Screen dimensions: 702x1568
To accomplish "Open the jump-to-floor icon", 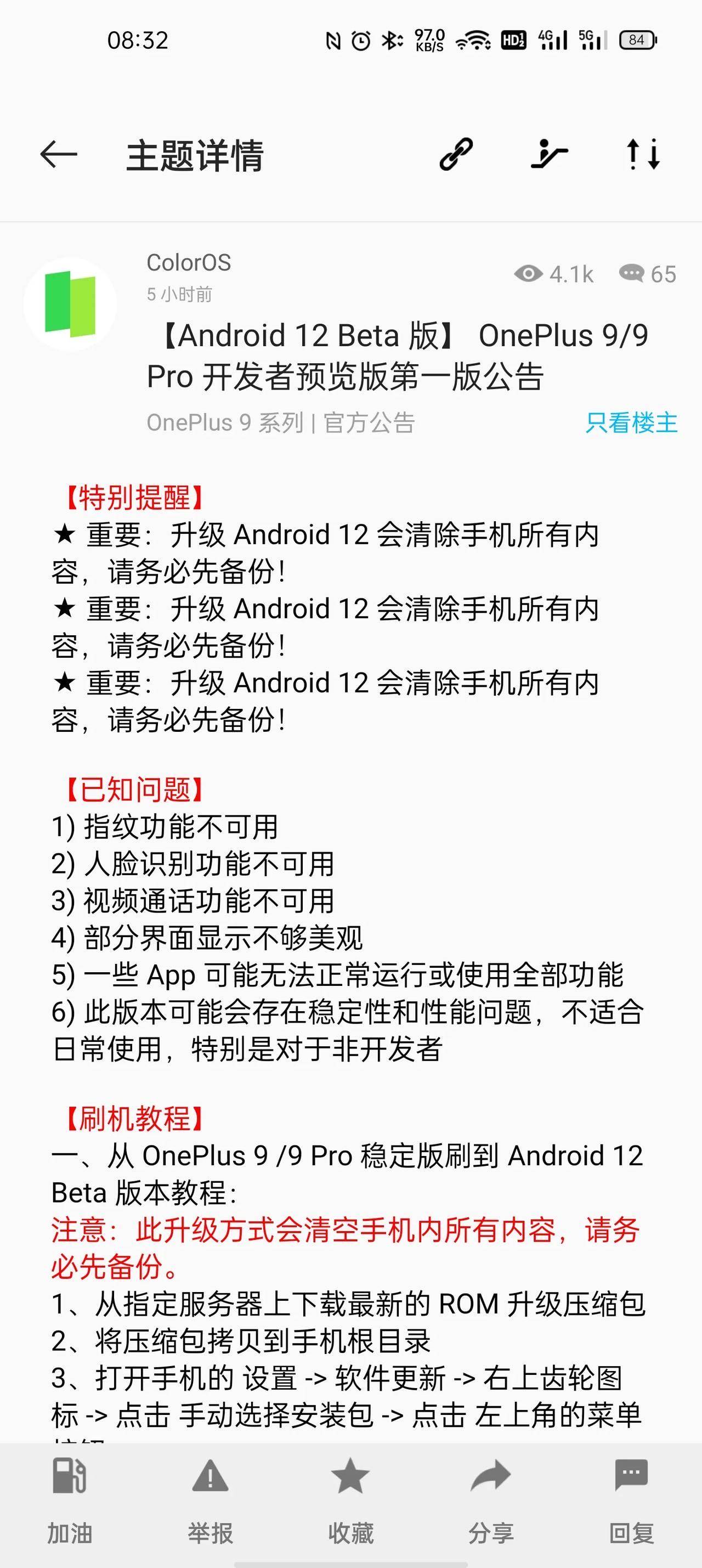I will (550, 154).
